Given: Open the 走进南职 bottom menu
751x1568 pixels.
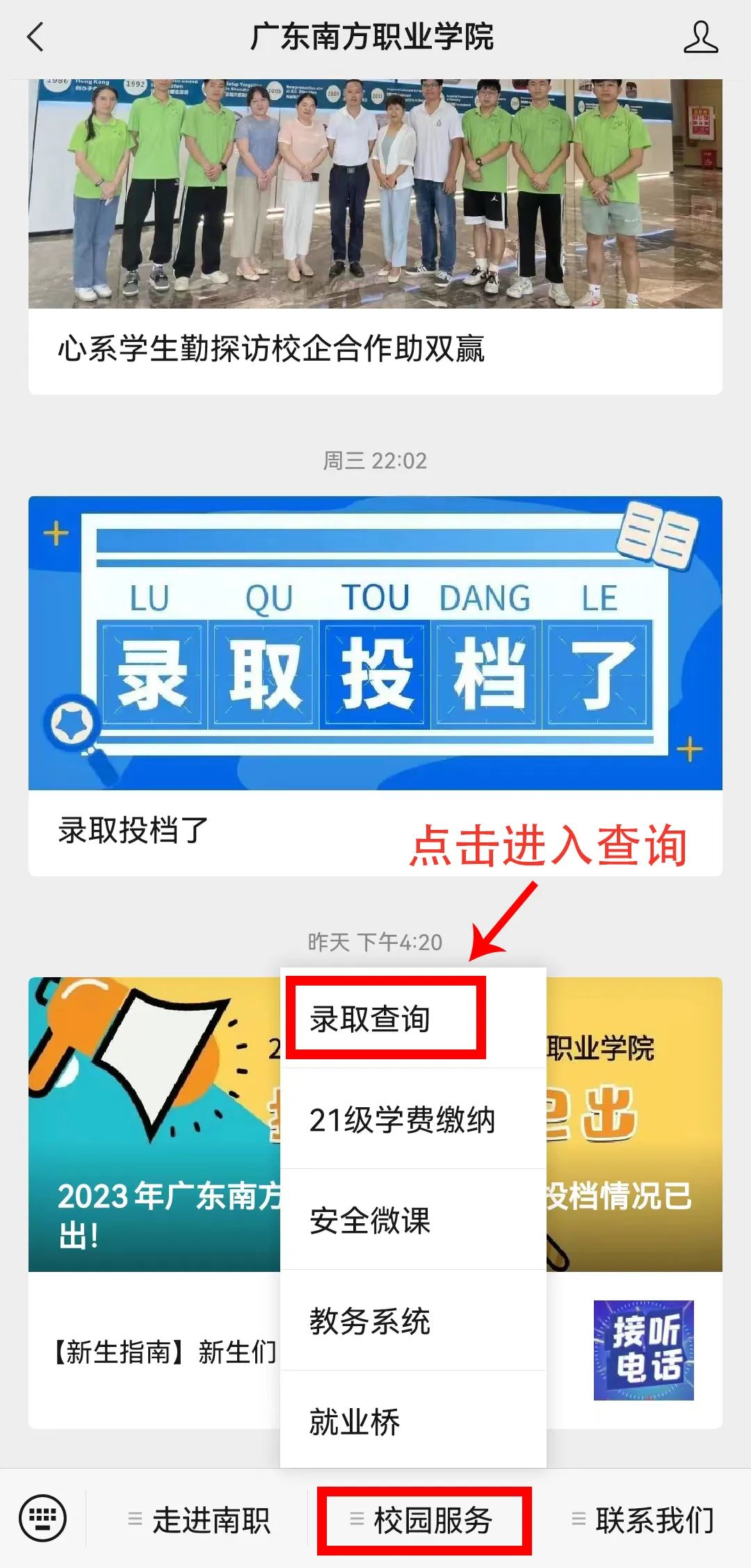Looking at the screenshot, I should tap(200, 1520).
